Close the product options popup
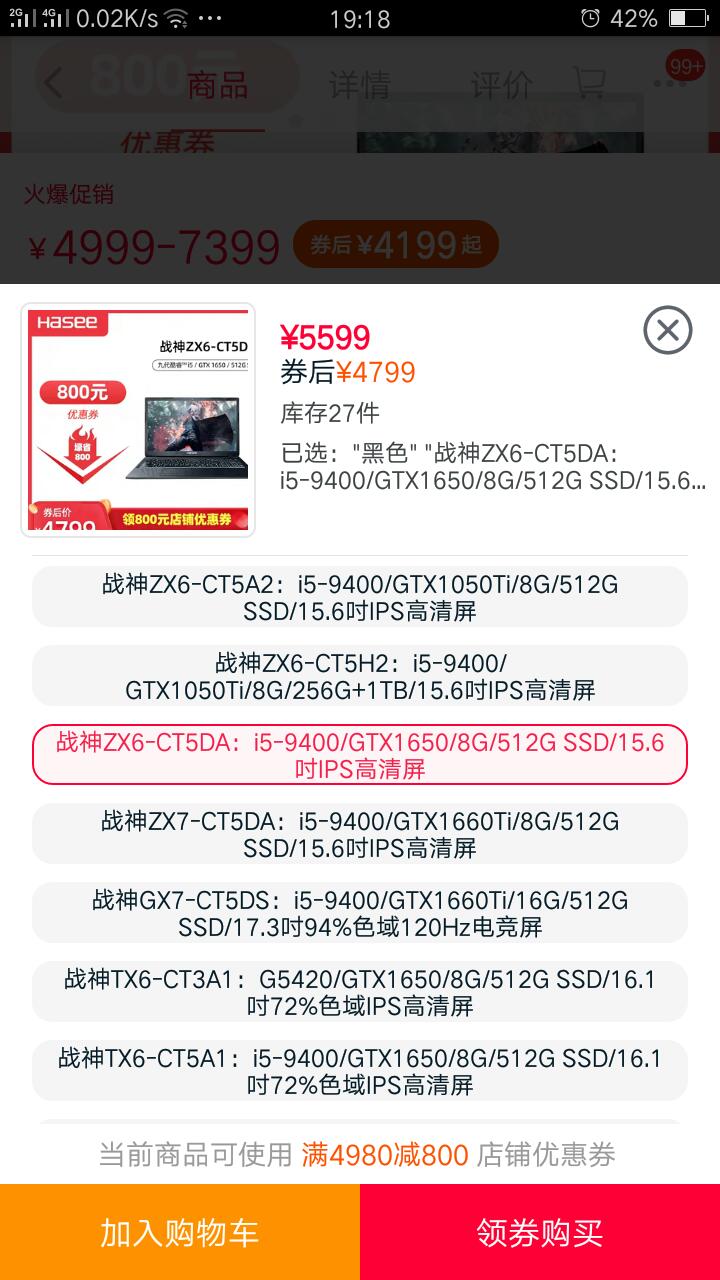The width and height of the screenshot is (720, 1280). pos(667,330)
